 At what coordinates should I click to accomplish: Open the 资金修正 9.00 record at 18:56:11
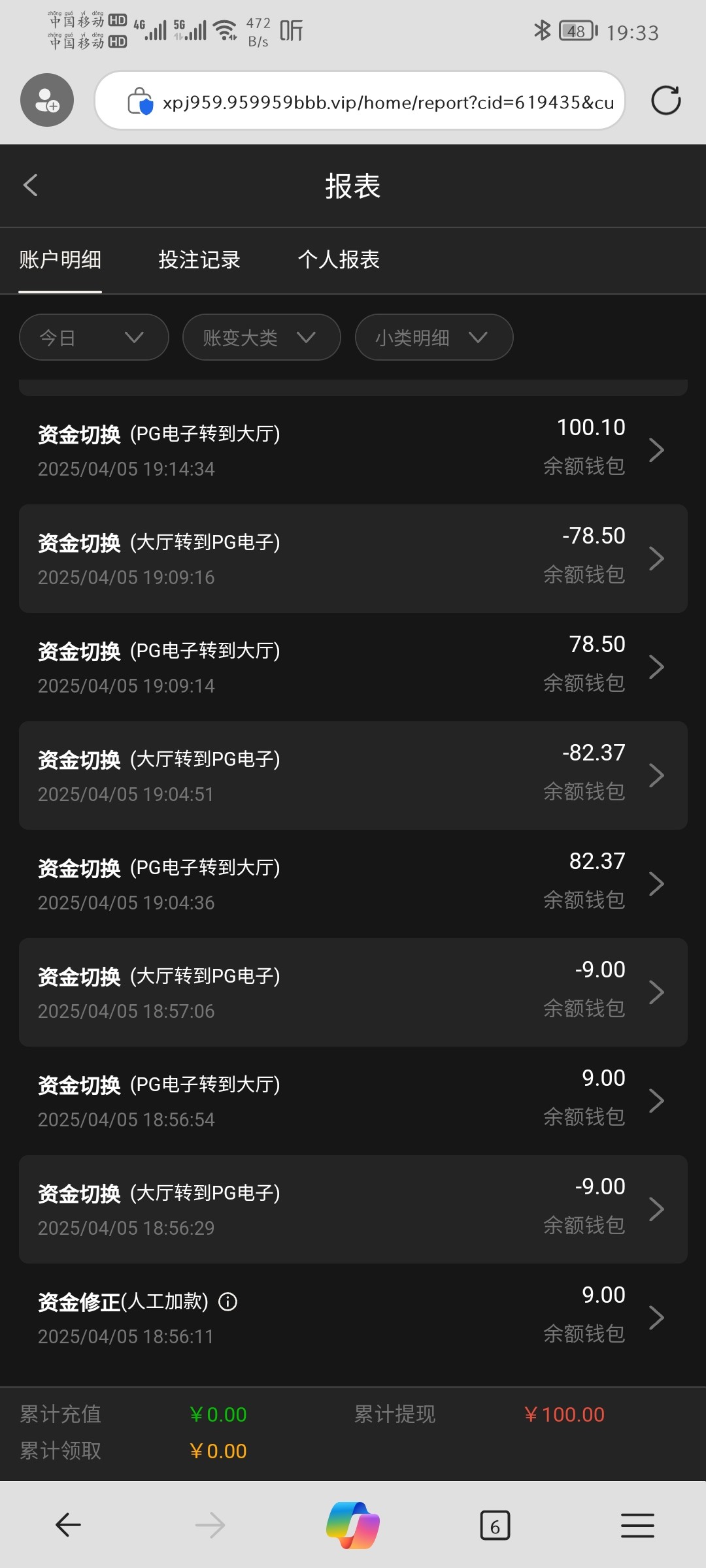point(353,1317)
